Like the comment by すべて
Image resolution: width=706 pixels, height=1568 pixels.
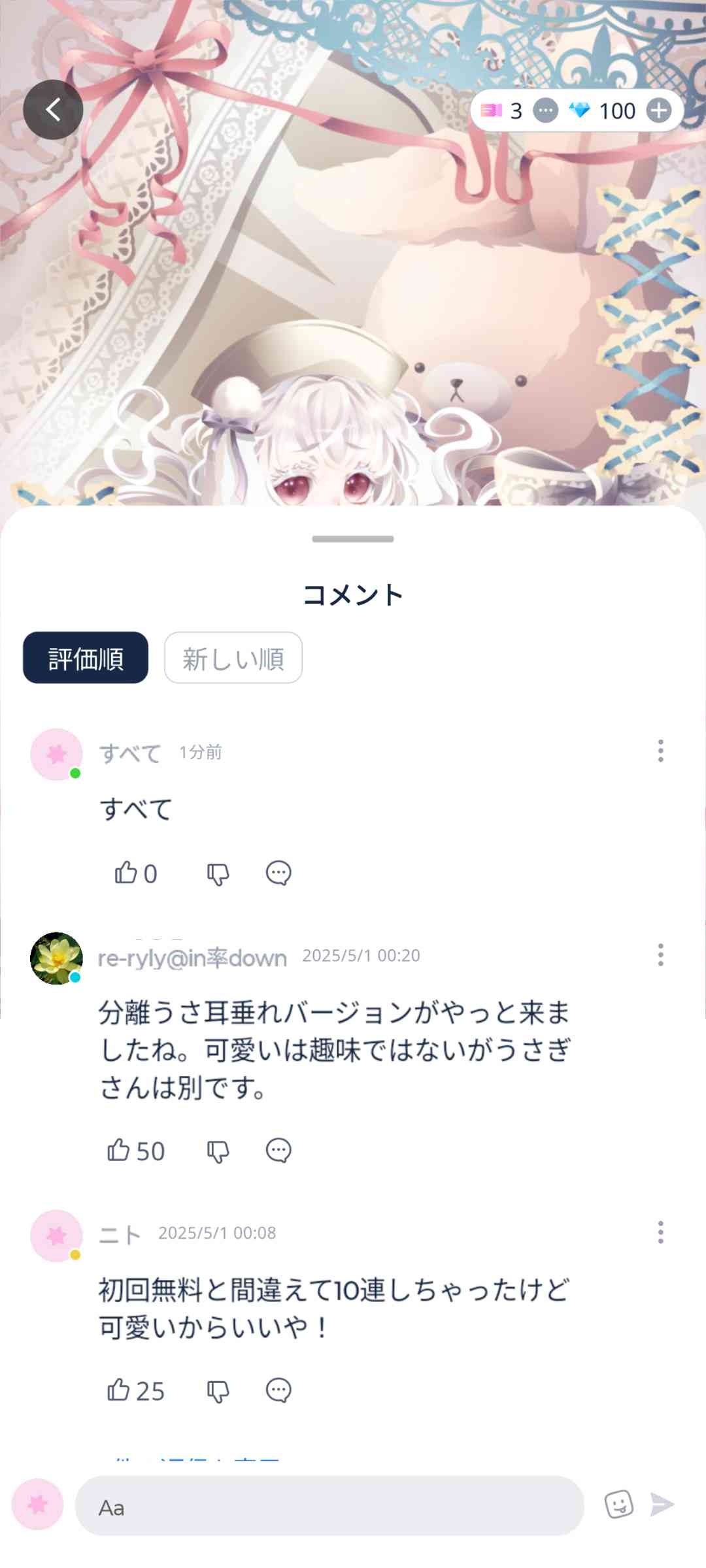tap(126, 873)
